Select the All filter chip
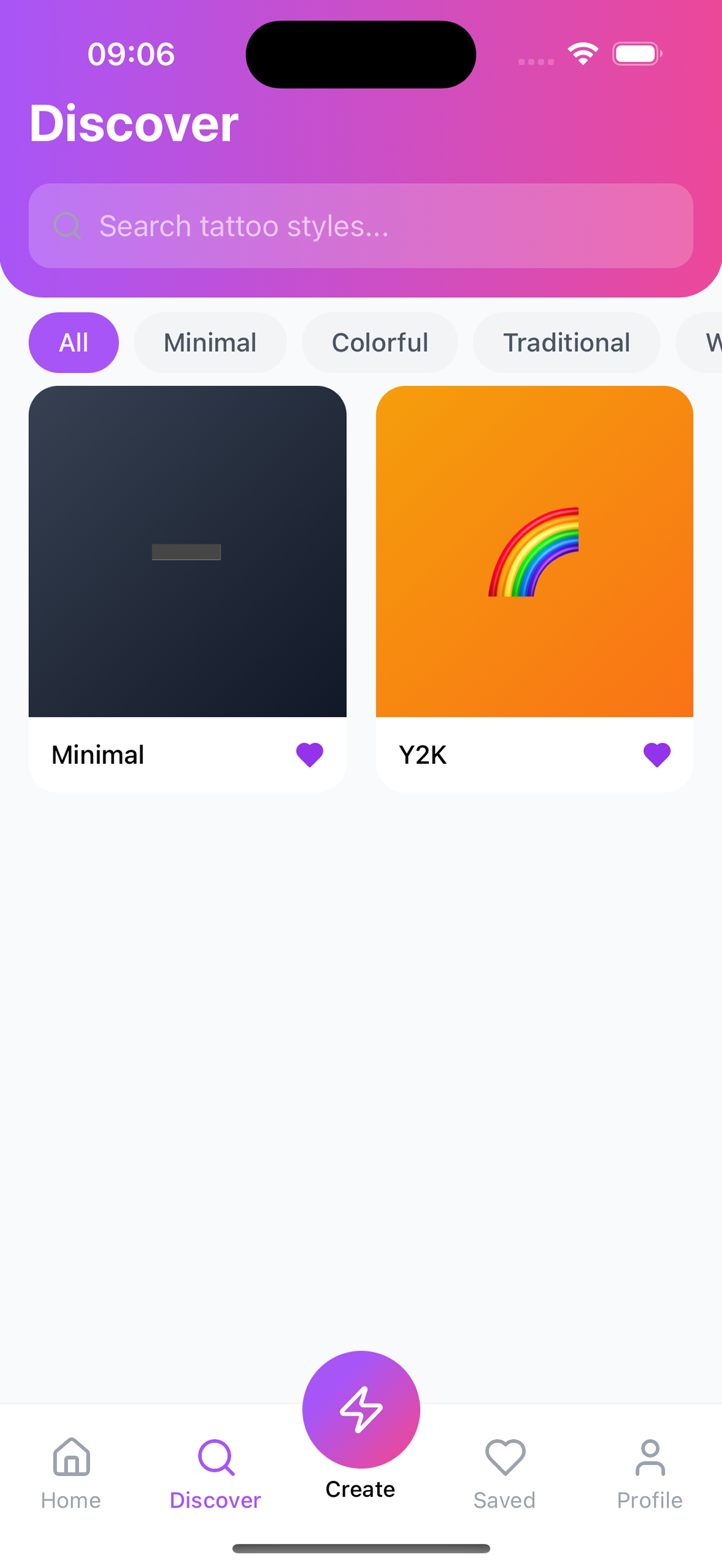722x1568 pixels. [74, 343]
